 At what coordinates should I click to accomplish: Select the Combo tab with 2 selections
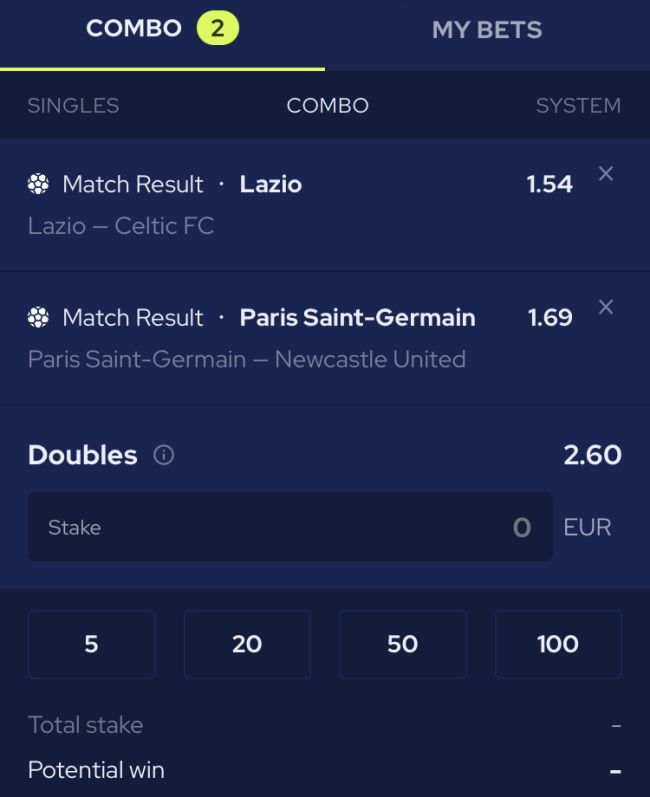(x=162, y=30)
